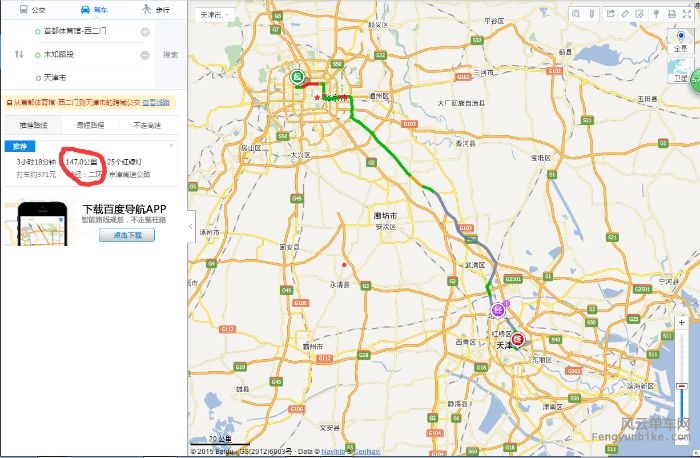The height and width of the screenshot is (458, 700).
Task: Select the 不走高速 no-highway option
Action: coord(146,125)
